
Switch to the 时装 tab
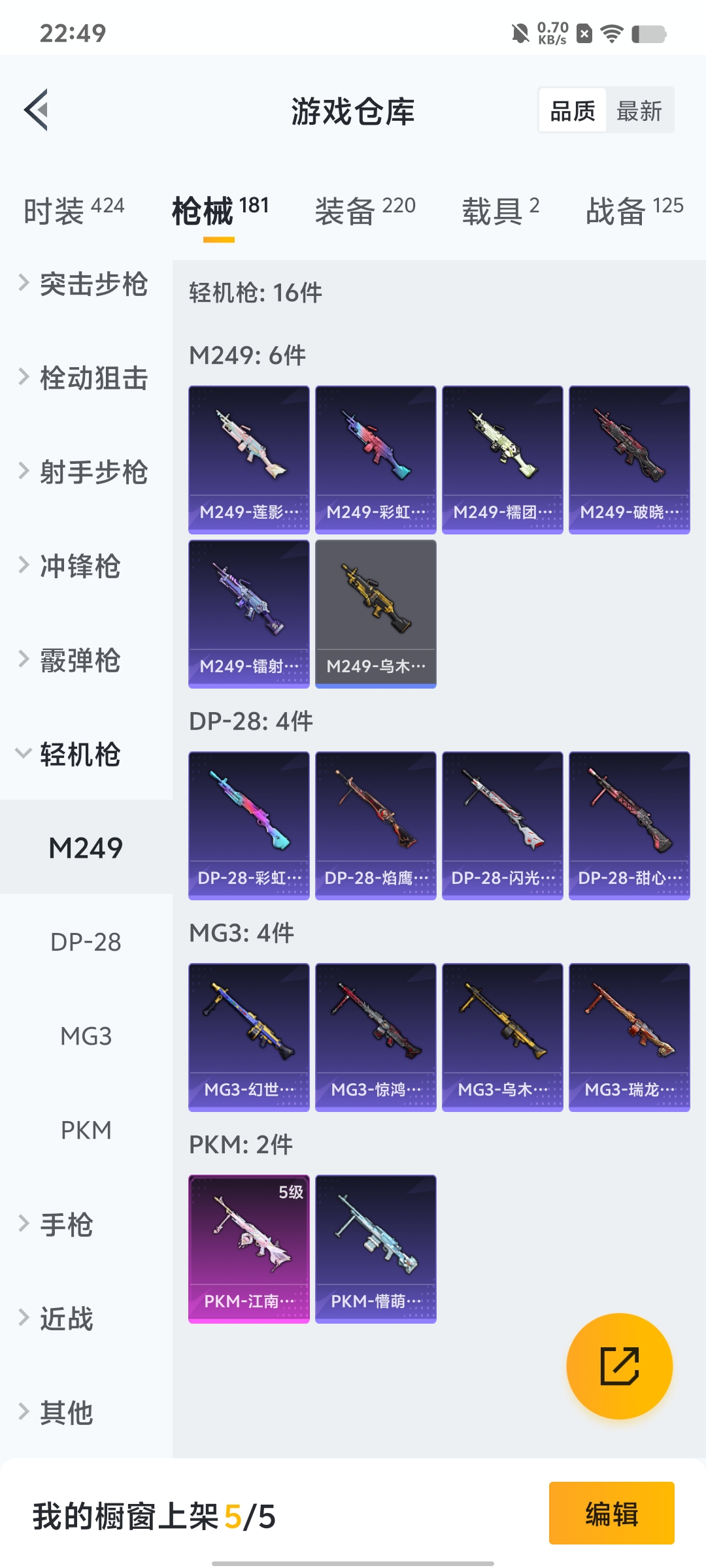[73, 210]
